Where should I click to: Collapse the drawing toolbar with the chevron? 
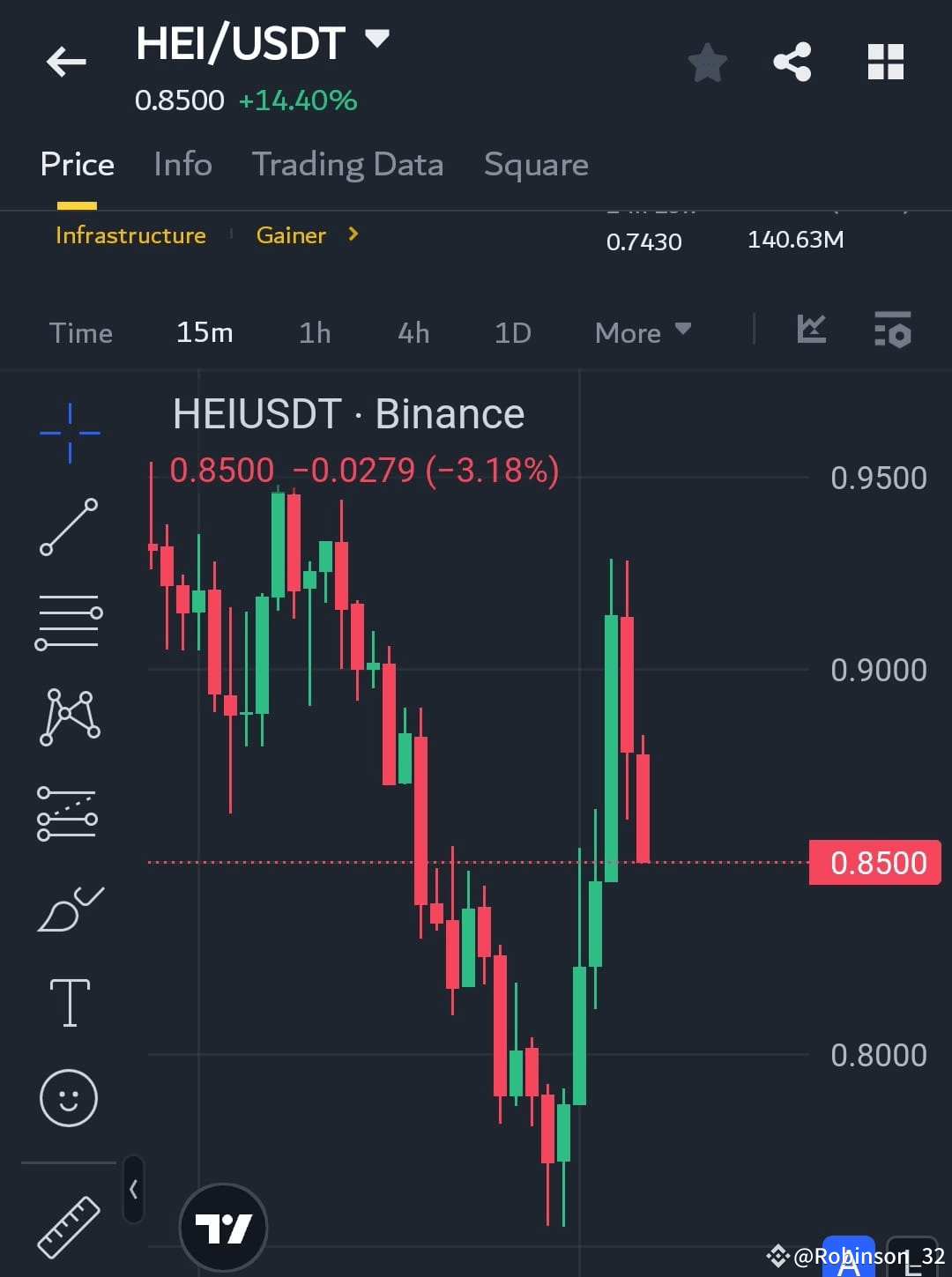click(x=133, y=1188)
